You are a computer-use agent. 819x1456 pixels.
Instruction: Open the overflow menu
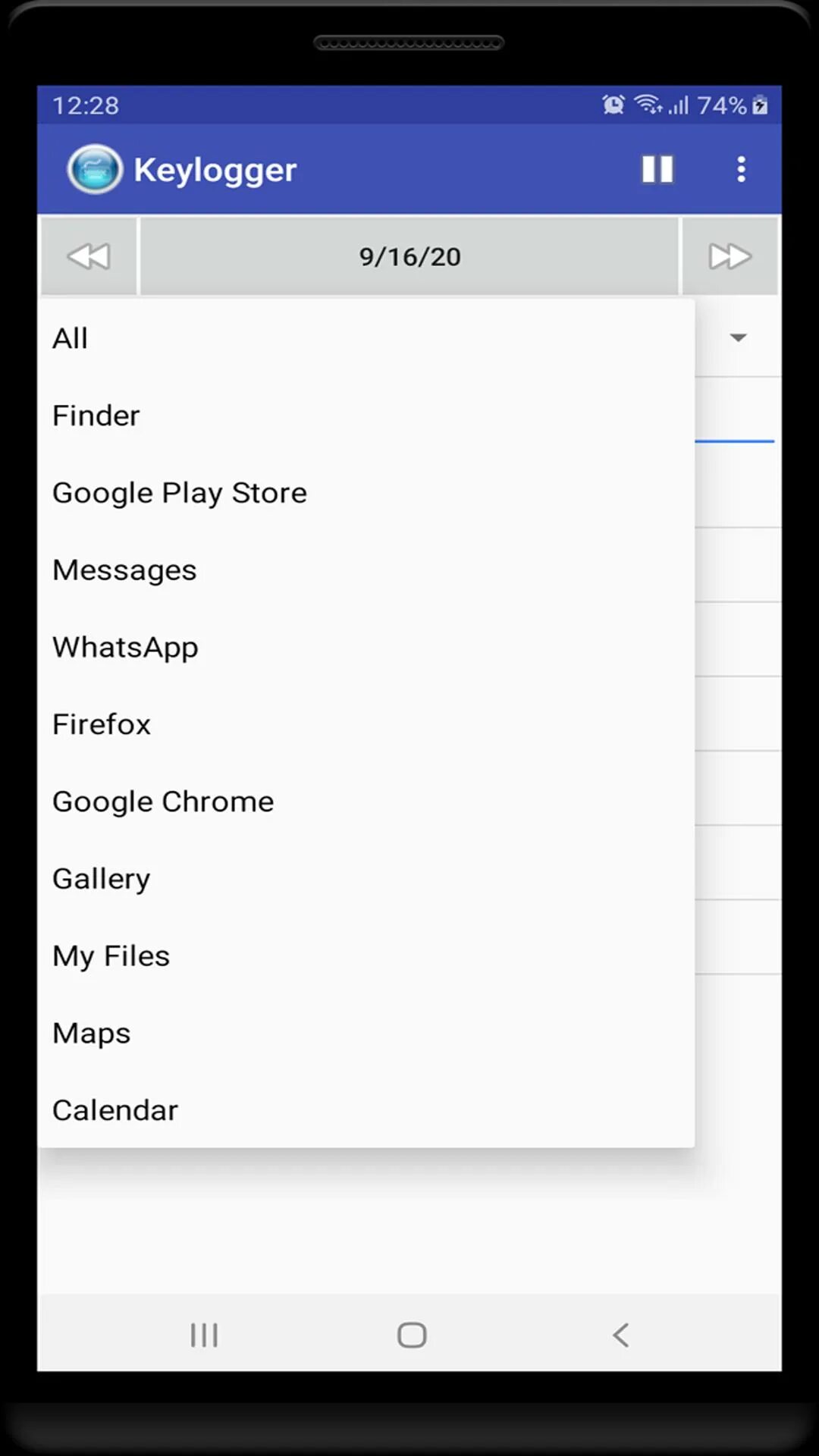point(741,169)
